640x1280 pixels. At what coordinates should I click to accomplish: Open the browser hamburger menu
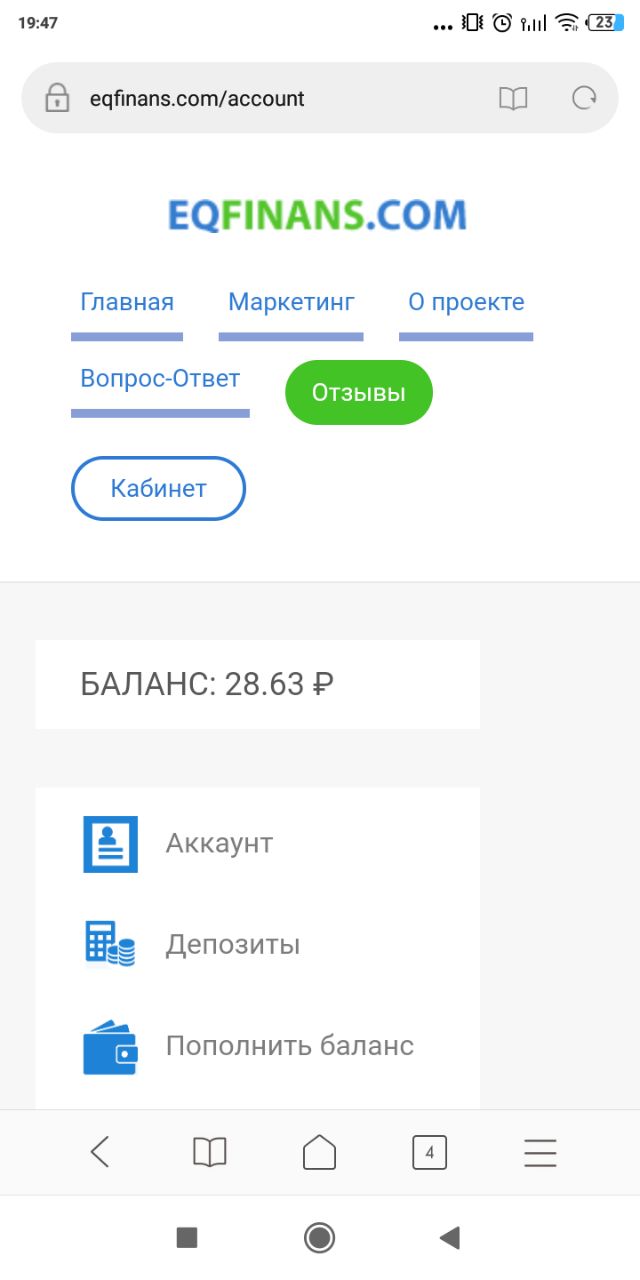(x=540, y=1153)
